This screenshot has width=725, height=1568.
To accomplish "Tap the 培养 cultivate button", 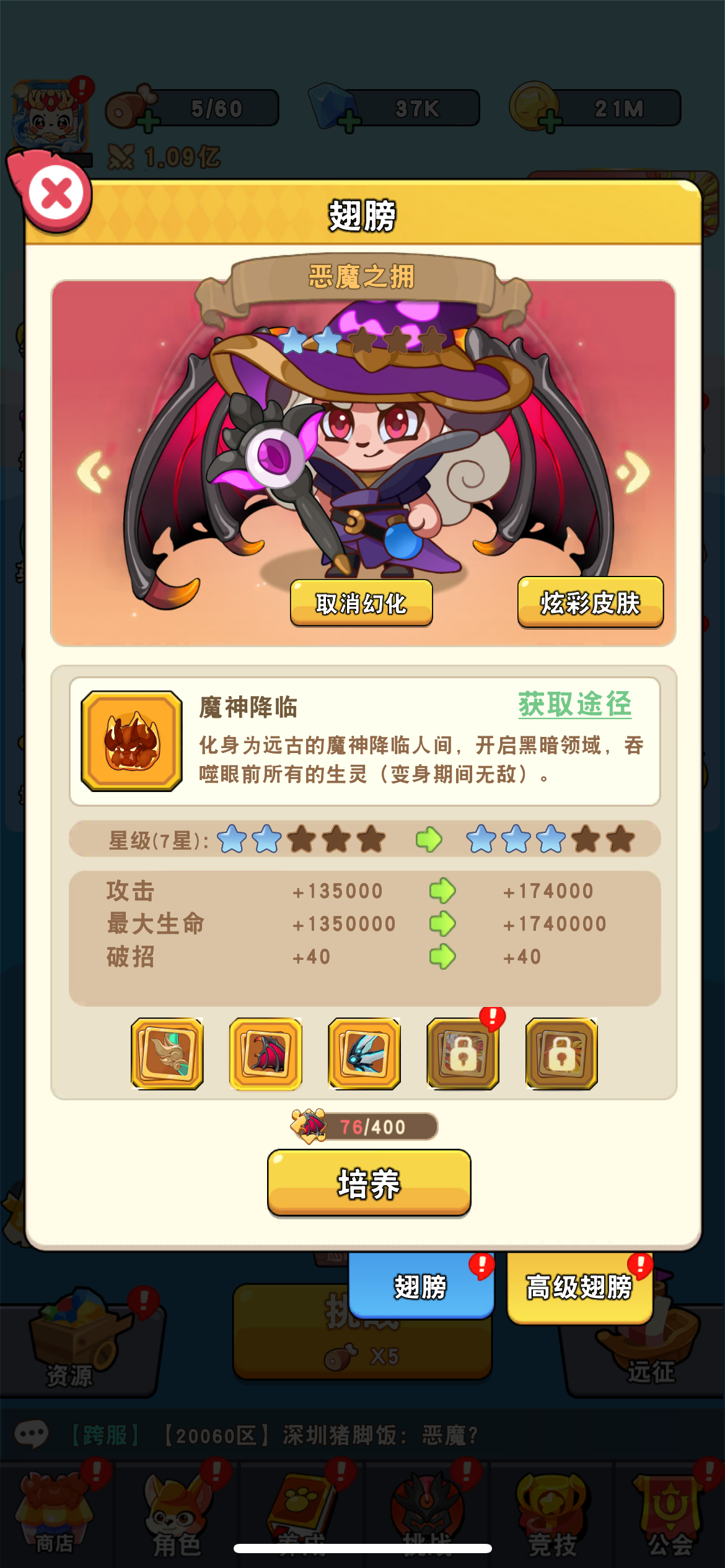I will [x=369, y=1183].
